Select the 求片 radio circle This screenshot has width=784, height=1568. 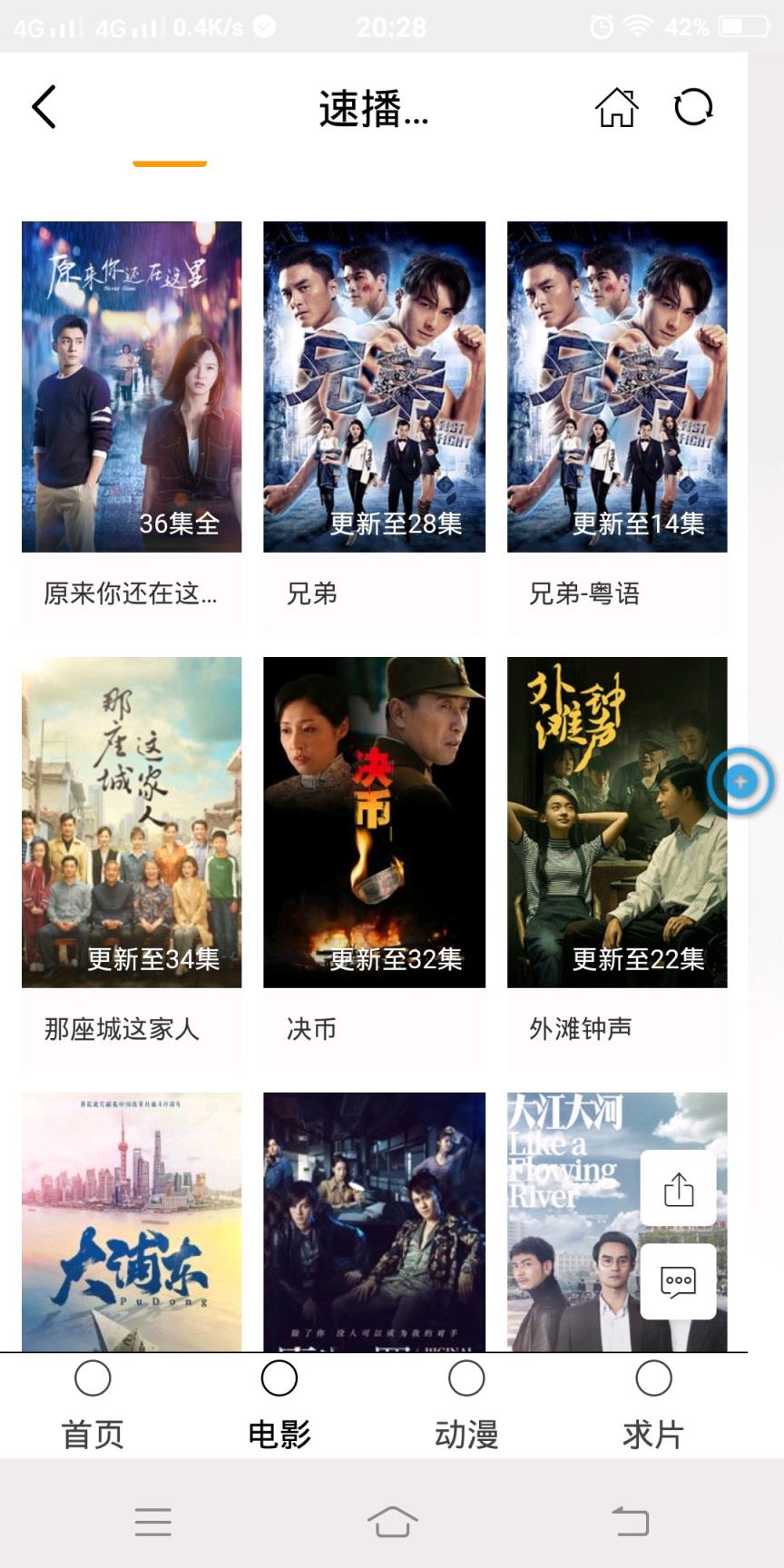pyautogui.click(x=653, y=1377)
